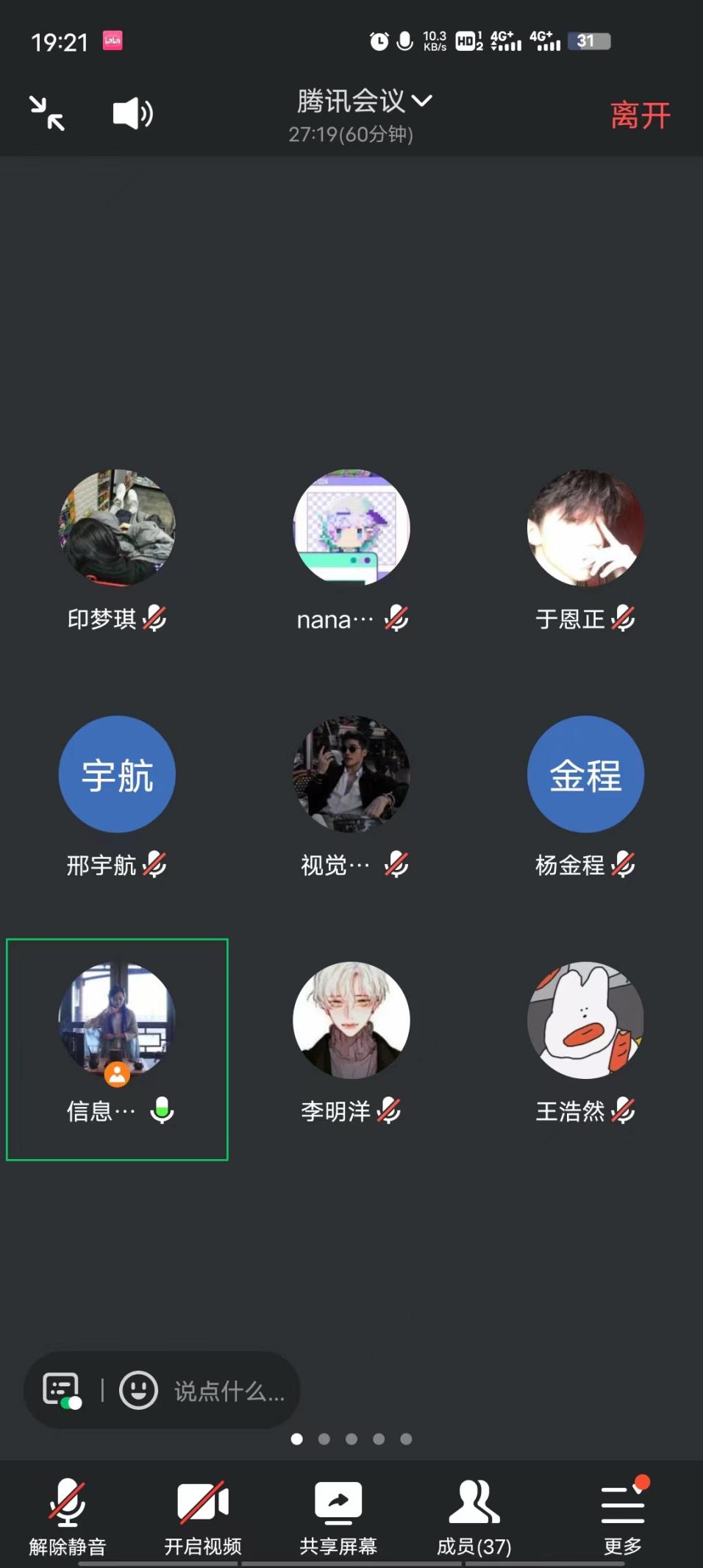Tap the 说点什么 chat input field
The width and height of the screenshot is (703, 1568).
pos(229,1391)
